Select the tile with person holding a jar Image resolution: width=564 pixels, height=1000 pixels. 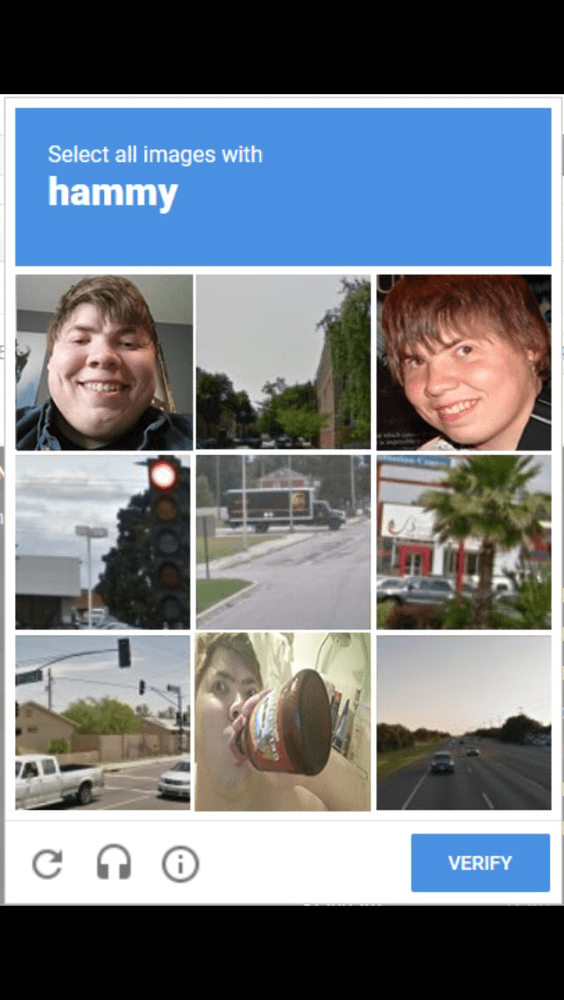tap(283, 722)
